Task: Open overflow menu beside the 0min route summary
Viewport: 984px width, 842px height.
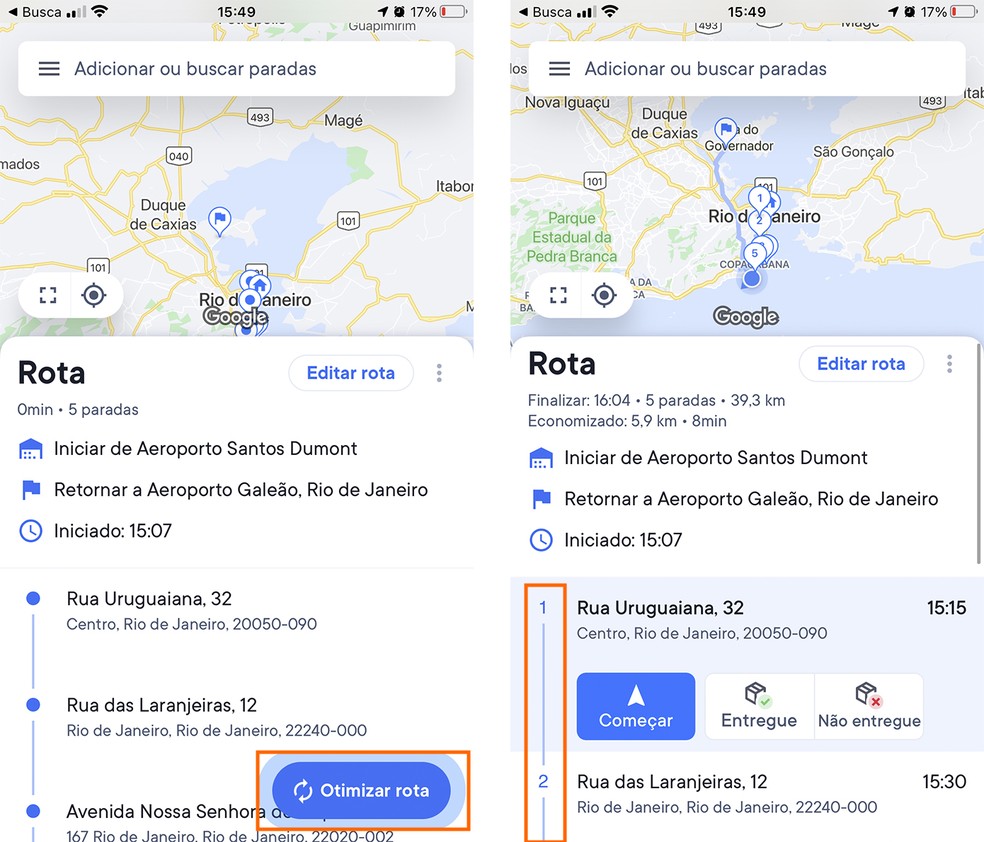Action: pyautogui.click(x=439, y=373)
